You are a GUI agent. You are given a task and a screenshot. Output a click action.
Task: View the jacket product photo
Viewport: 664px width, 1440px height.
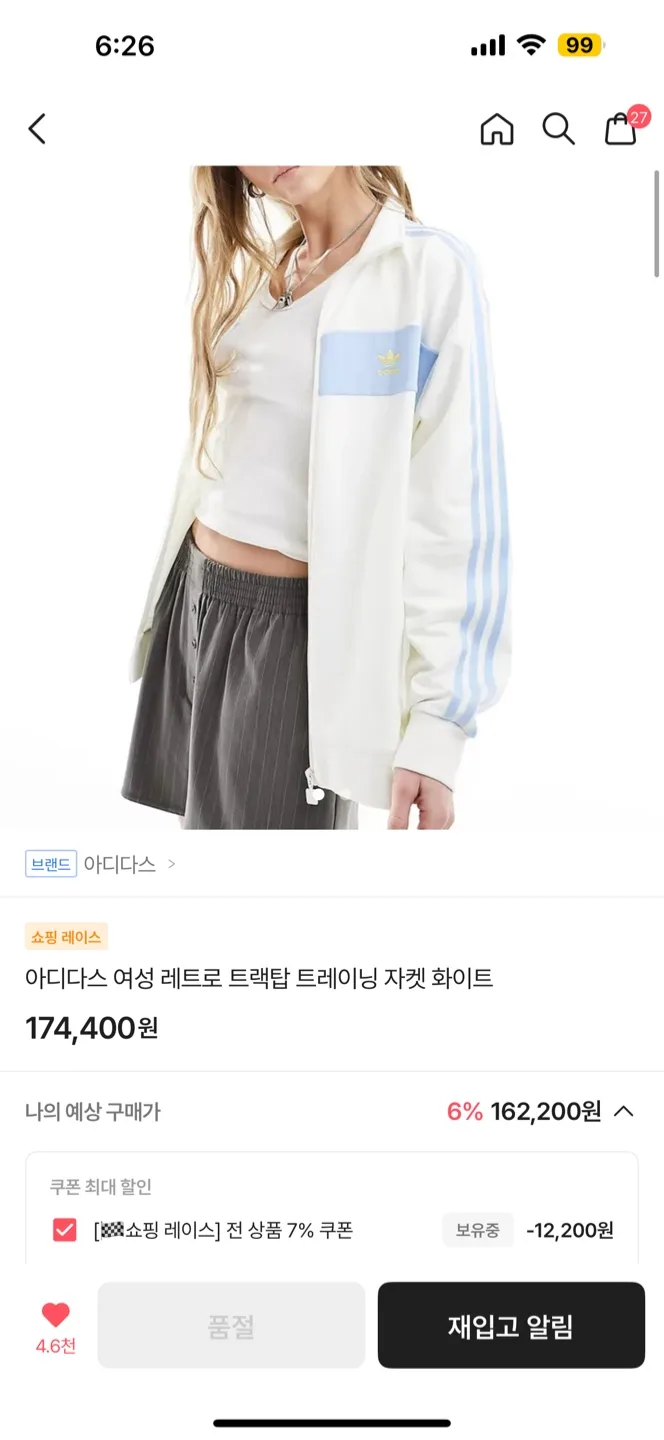pyautogui.click(x=332, y=497)
